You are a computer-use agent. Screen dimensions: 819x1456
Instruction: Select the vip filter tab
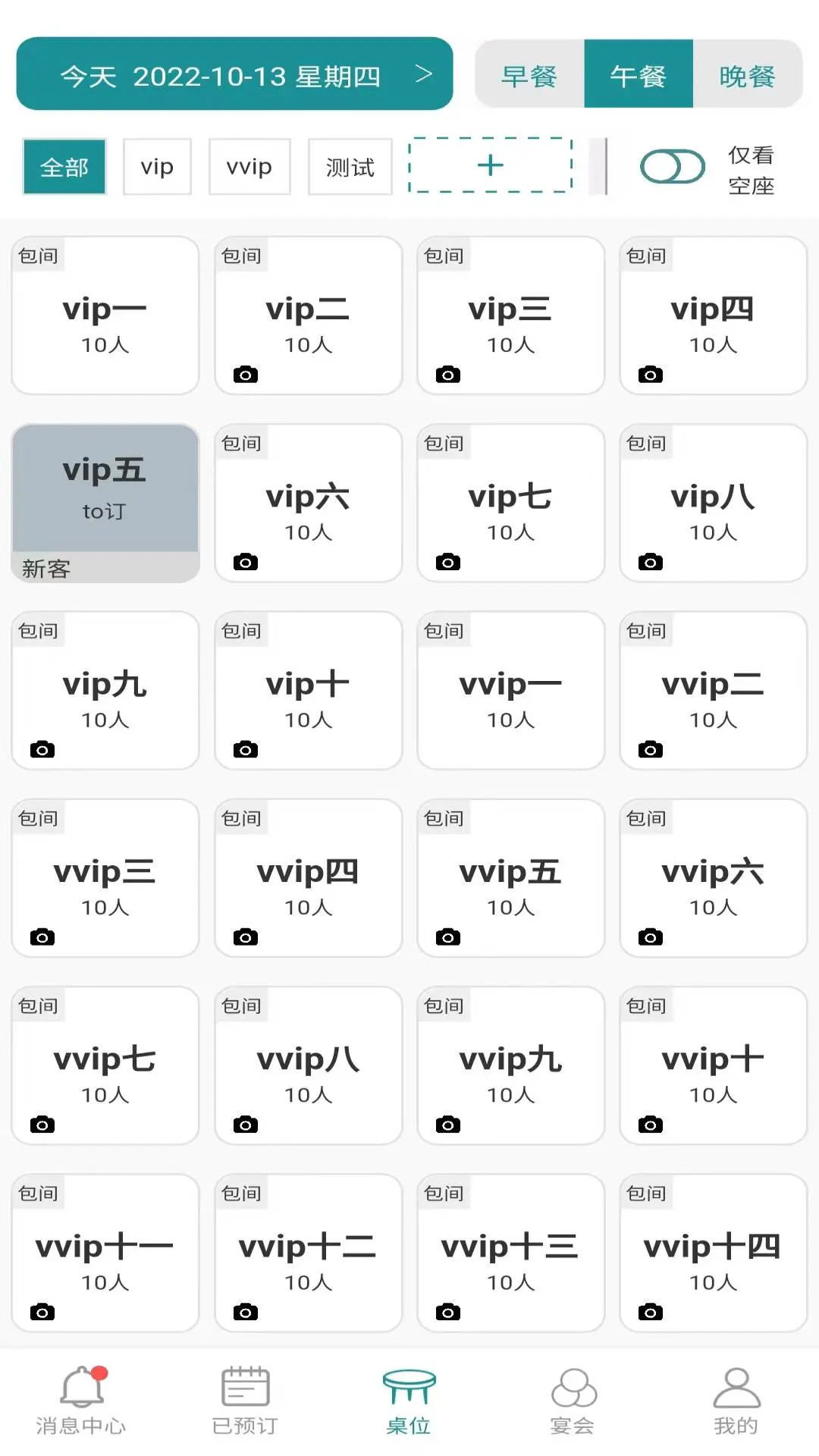click(156, 166)
